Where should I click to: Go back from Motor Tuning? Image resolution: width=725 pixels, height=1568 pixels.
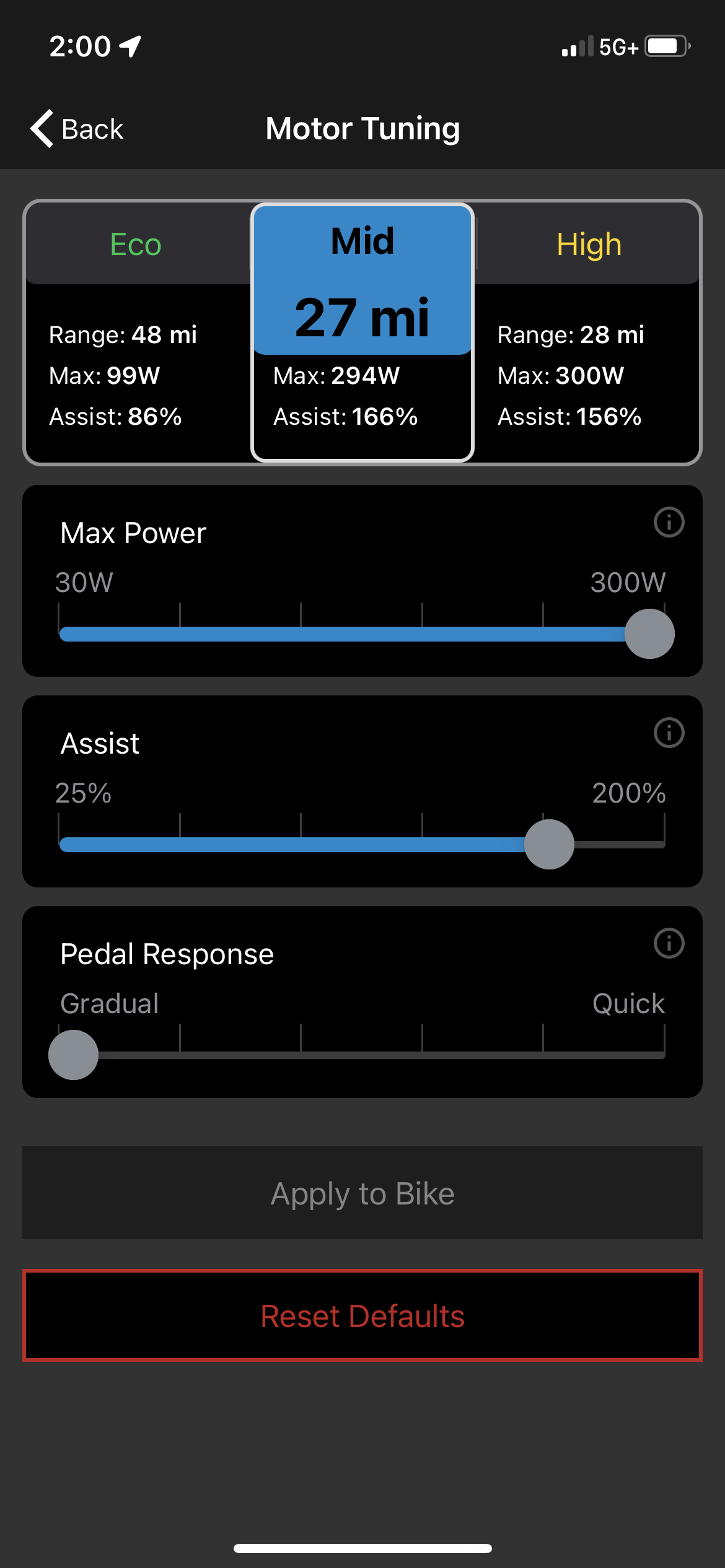77,129
